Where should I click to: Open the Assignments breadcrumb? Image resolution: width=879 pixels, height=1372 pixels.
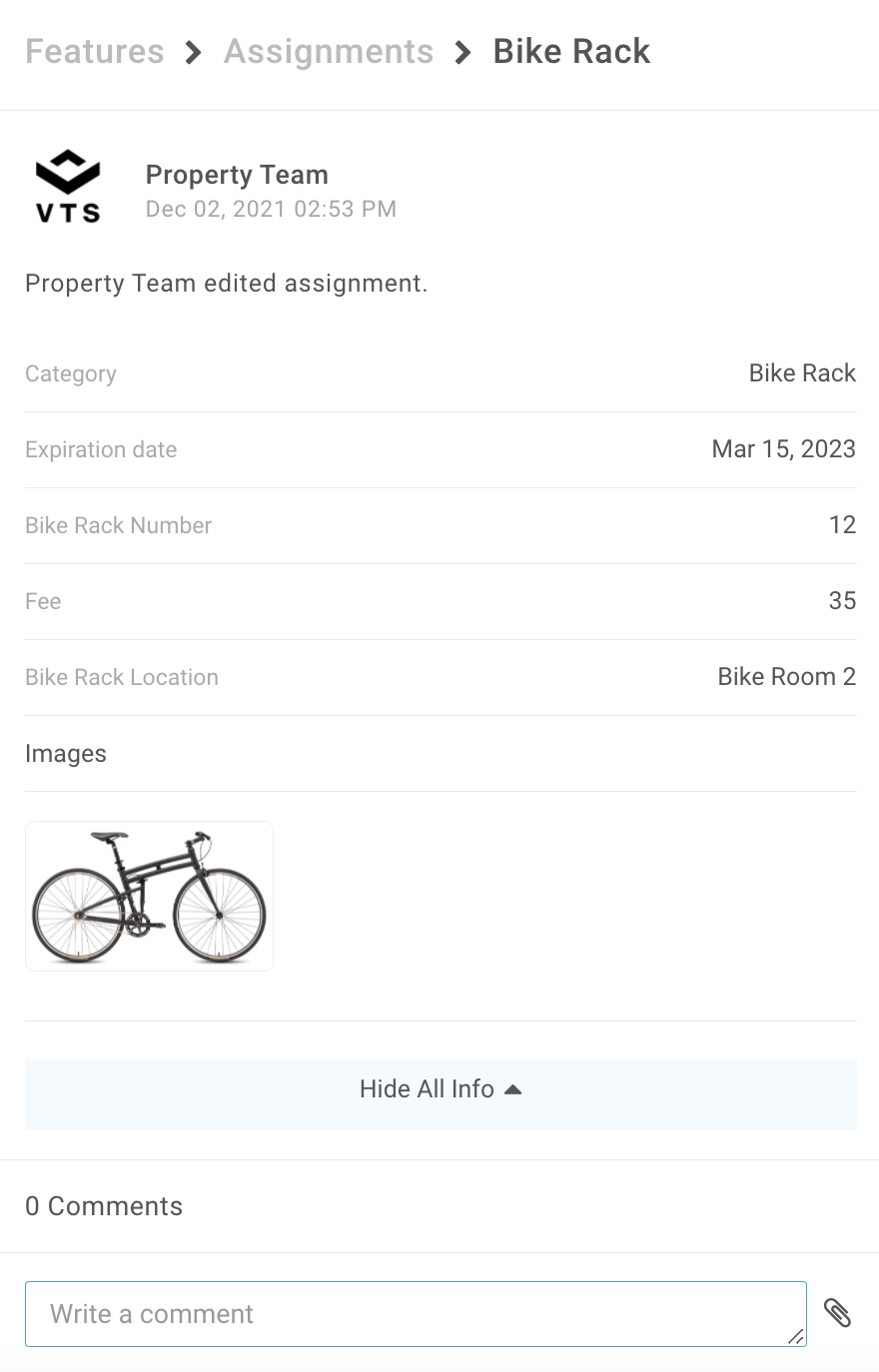329,52
